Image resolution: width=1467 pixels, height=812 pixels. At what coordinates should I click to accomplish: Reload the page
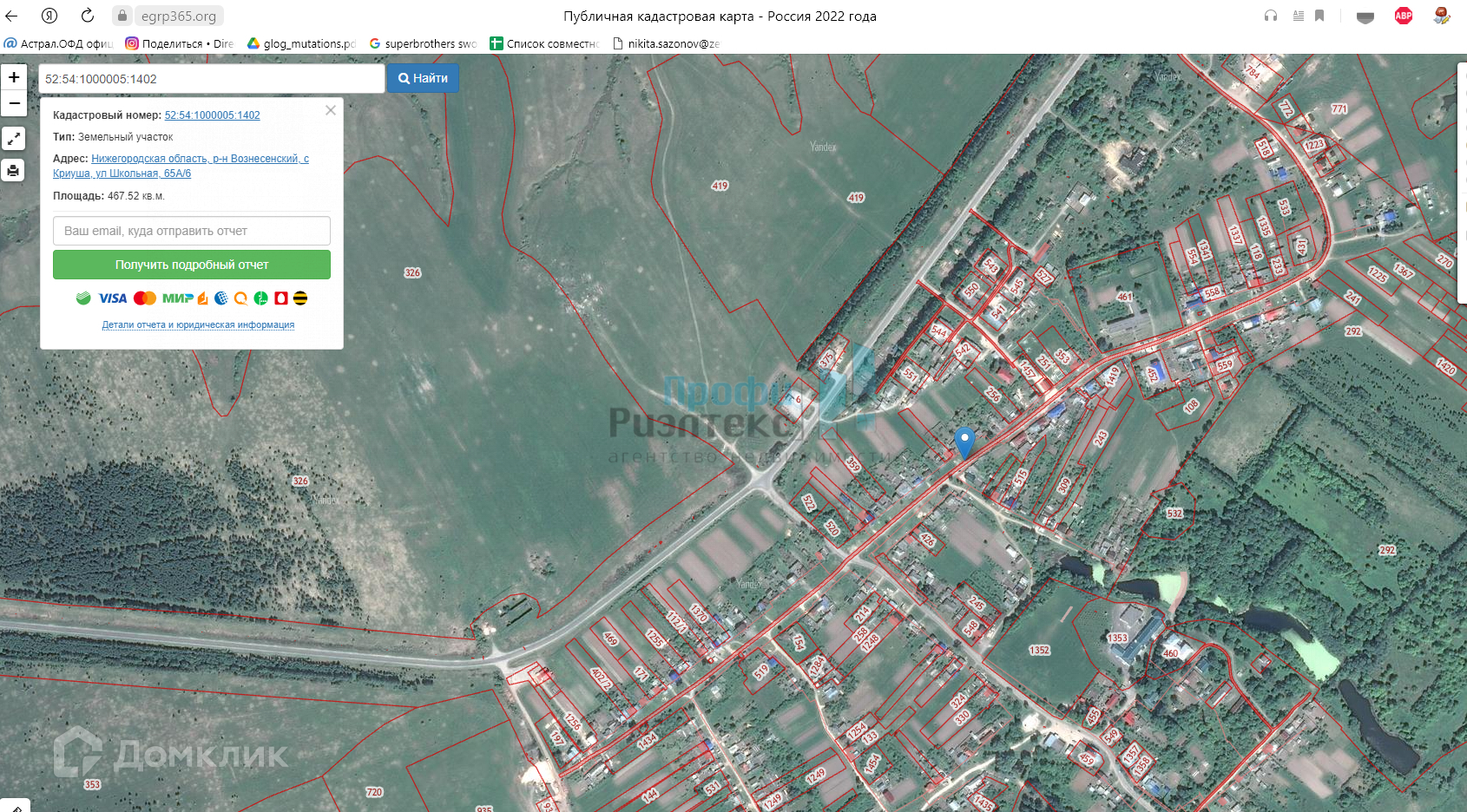click(88, 16)
